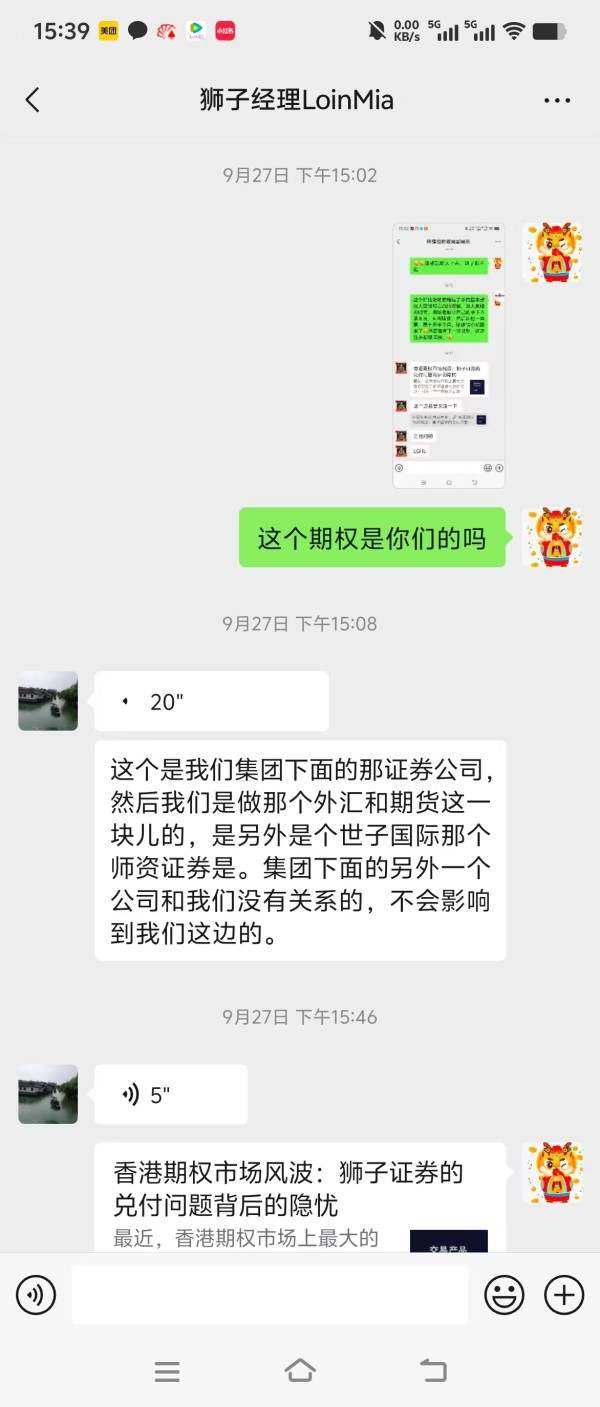
Task: Go to the system home screen
Action: 300,1370
